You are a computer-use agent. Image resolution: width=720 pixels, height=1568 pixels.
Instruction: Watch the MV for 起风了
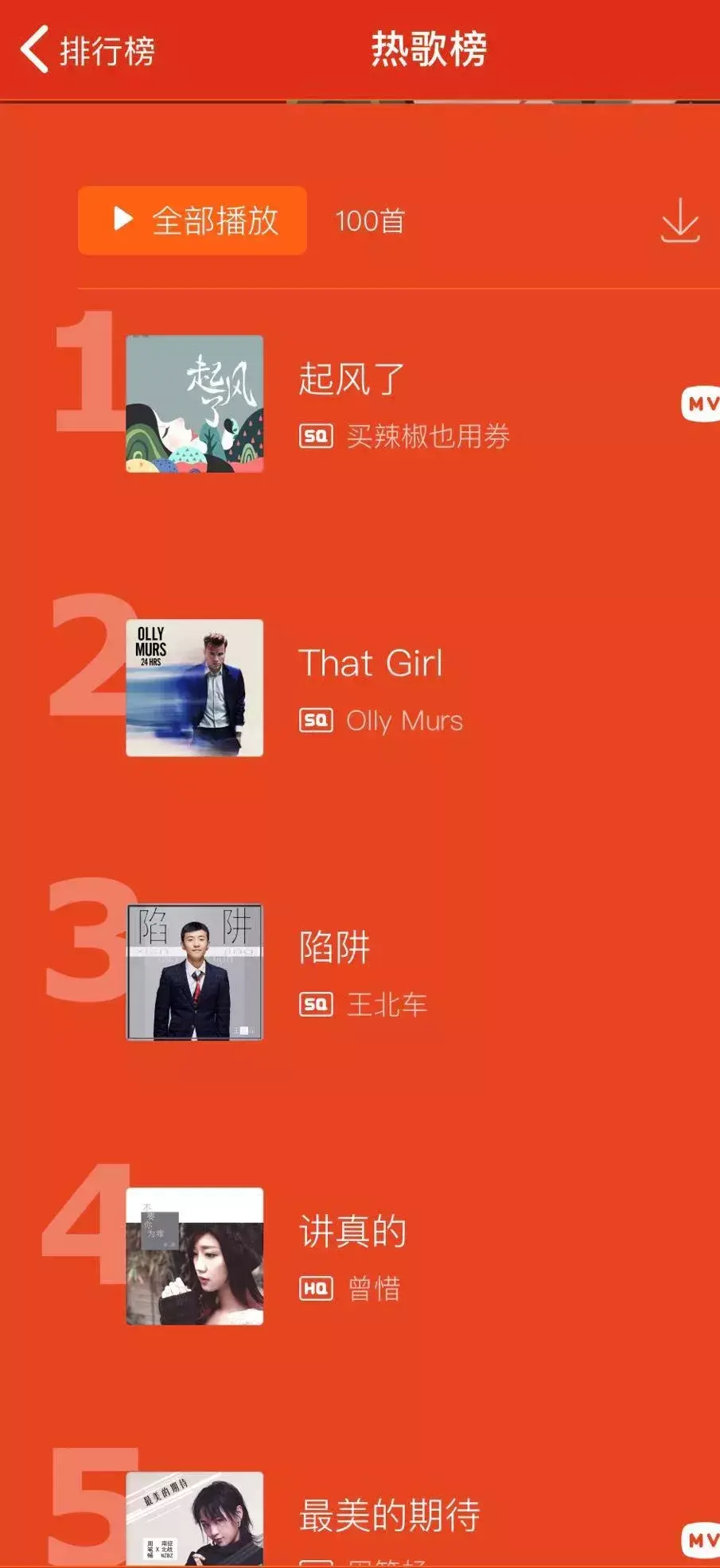[701, 404]
